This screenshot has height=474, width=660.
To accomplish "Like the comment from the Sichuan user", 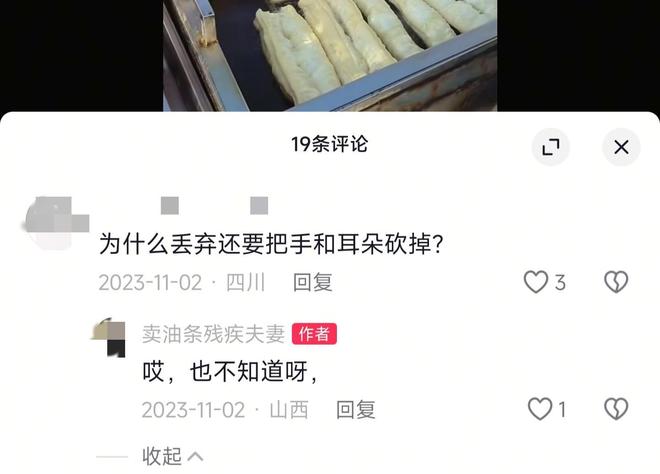I will (x=537, y=282).
